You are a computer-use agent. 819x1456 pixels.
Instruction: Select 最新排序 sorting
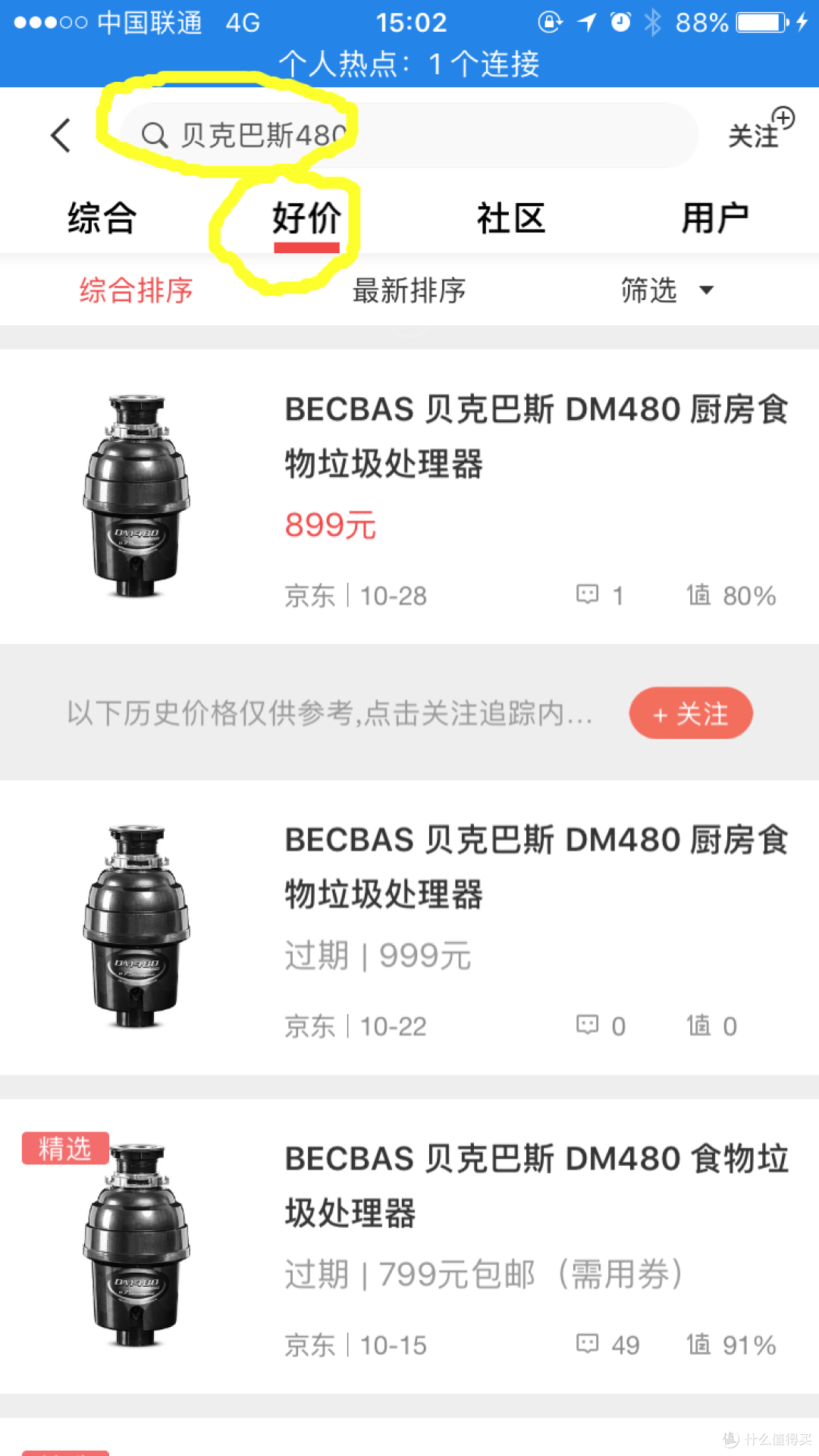pos(409,290)
